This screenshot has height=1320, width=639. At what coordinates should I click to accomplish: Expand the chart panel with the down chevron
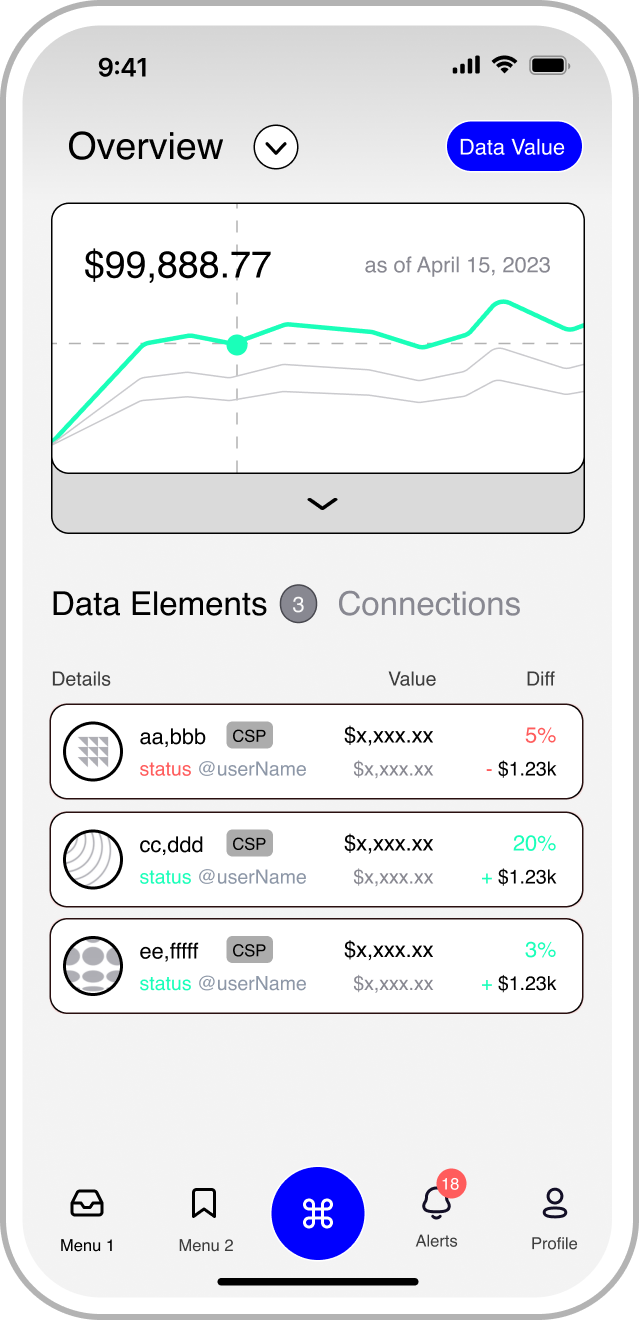click(x=321, y=504)
